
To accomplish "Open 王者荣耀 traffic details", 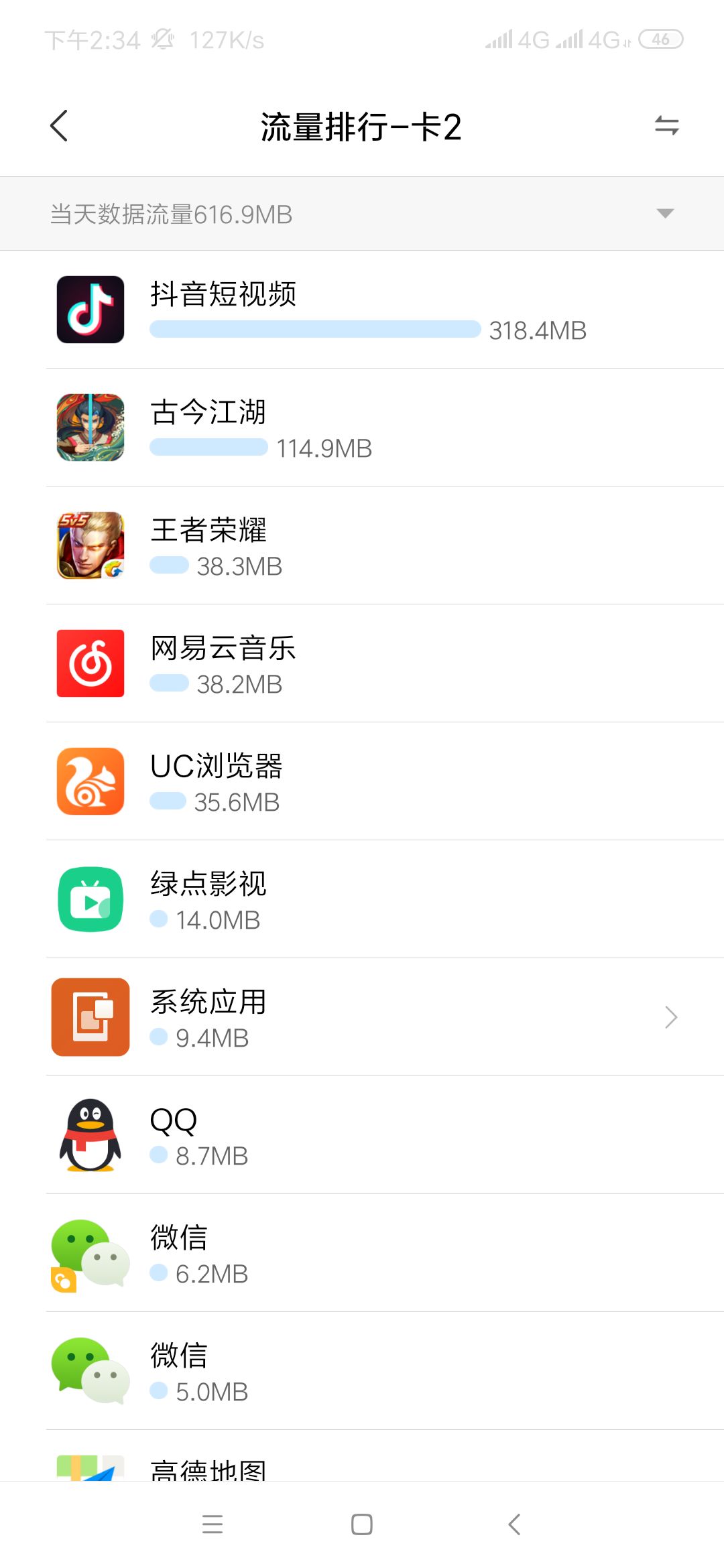I will pyautogui.click(x=362, y=545).
